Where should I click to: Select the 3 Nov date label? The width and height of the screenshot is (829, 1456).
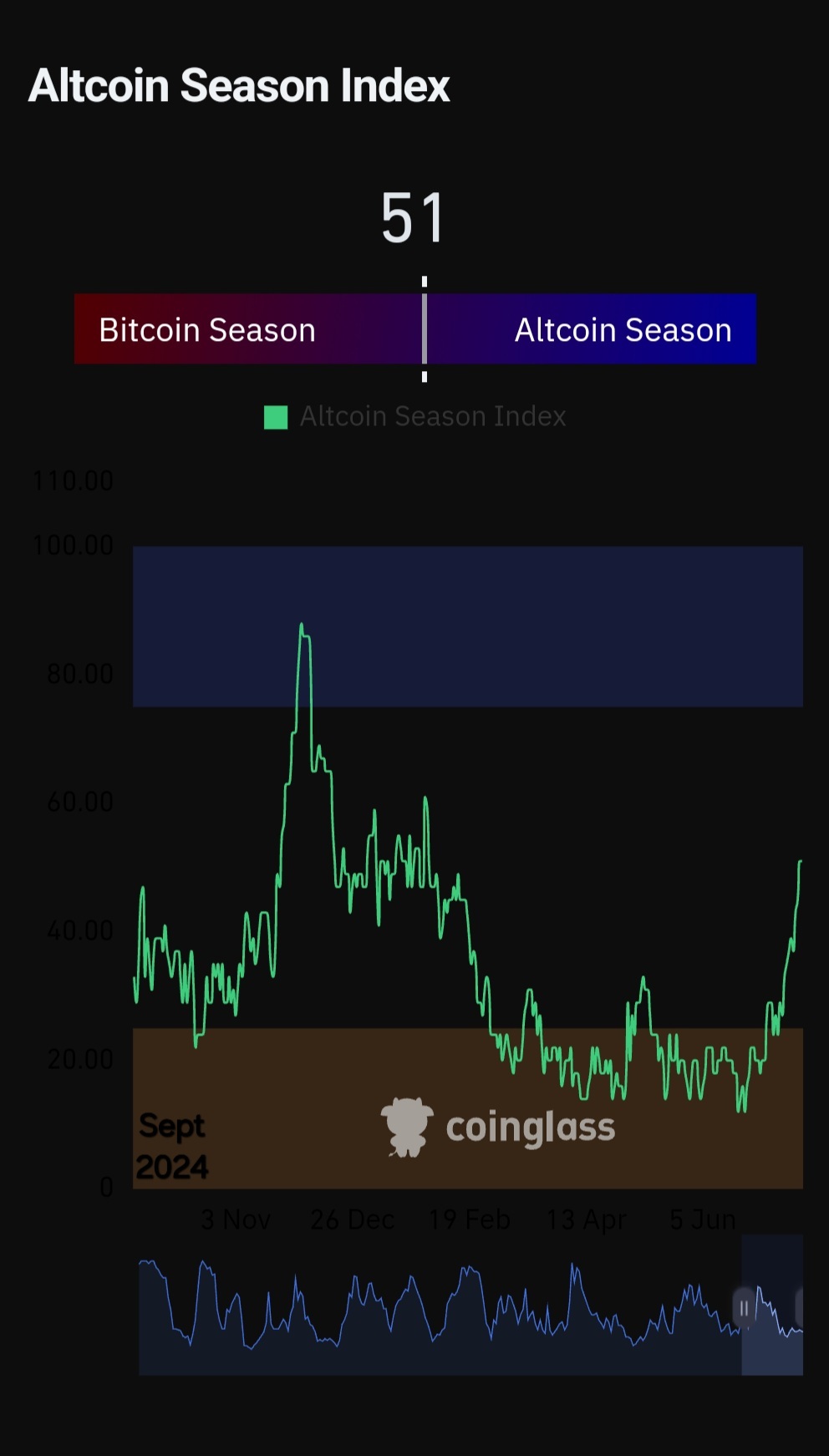coord(235,1219)
